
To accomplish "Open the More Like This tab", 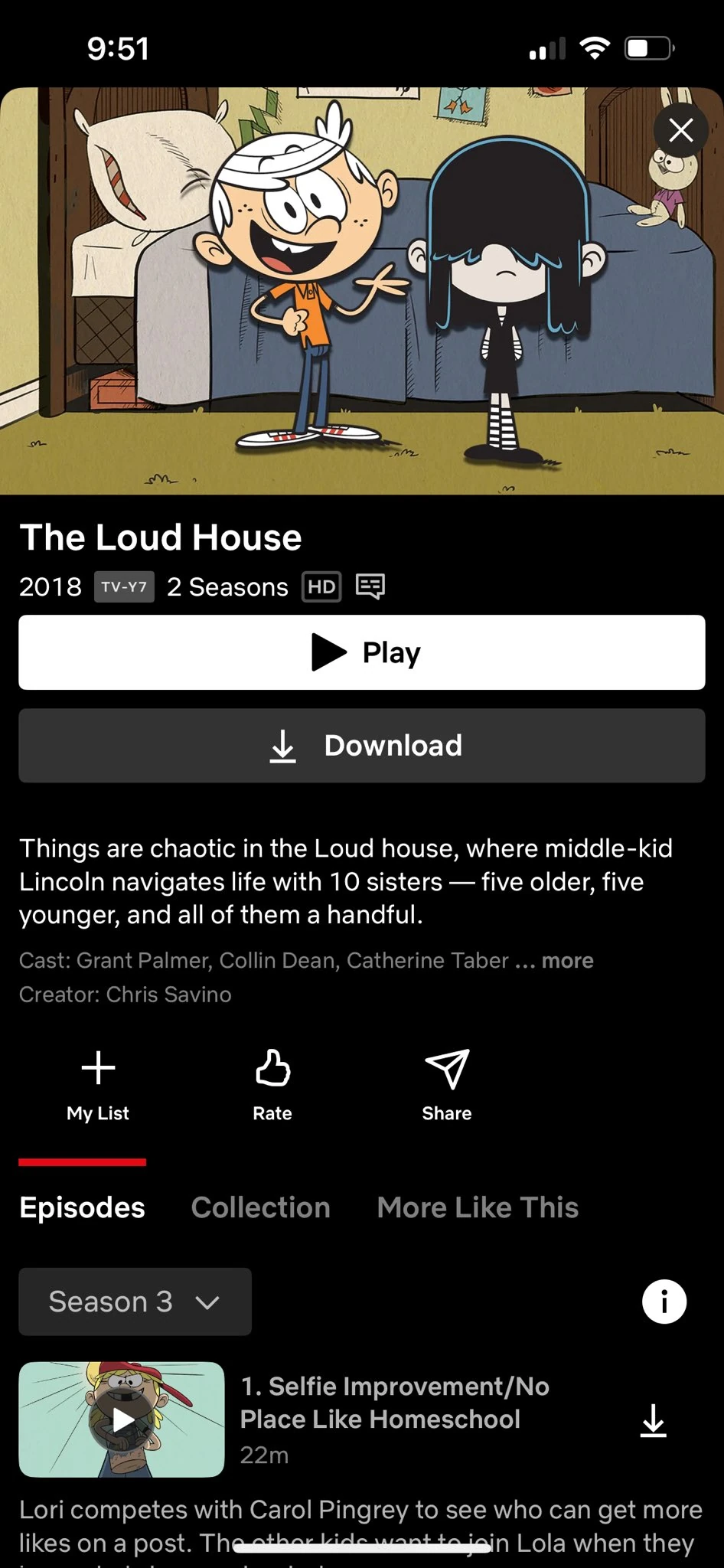I will tap(476, 1207).
